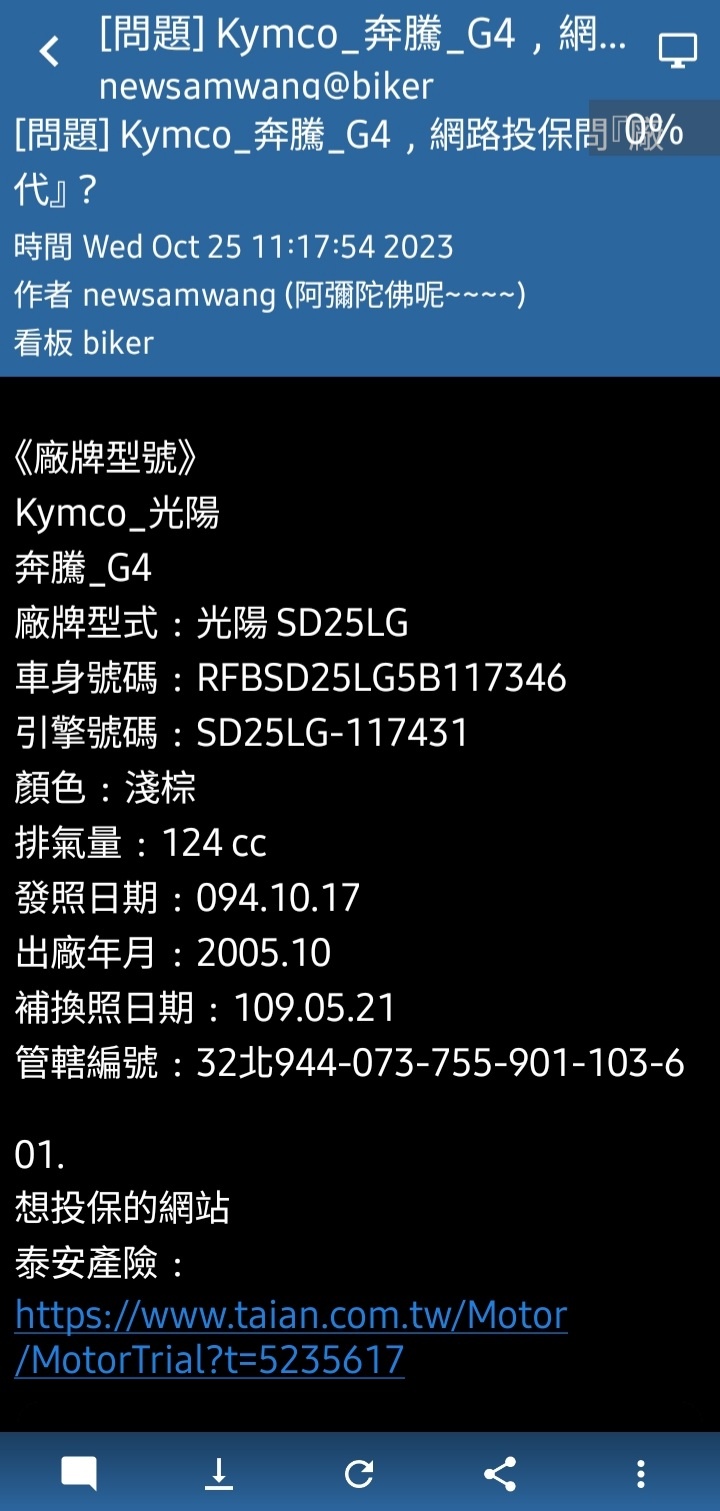The height and width of the screenshot is (1511, 720).
Task: Open the three-dot overflow menu
Action: tap(640, 1473)
